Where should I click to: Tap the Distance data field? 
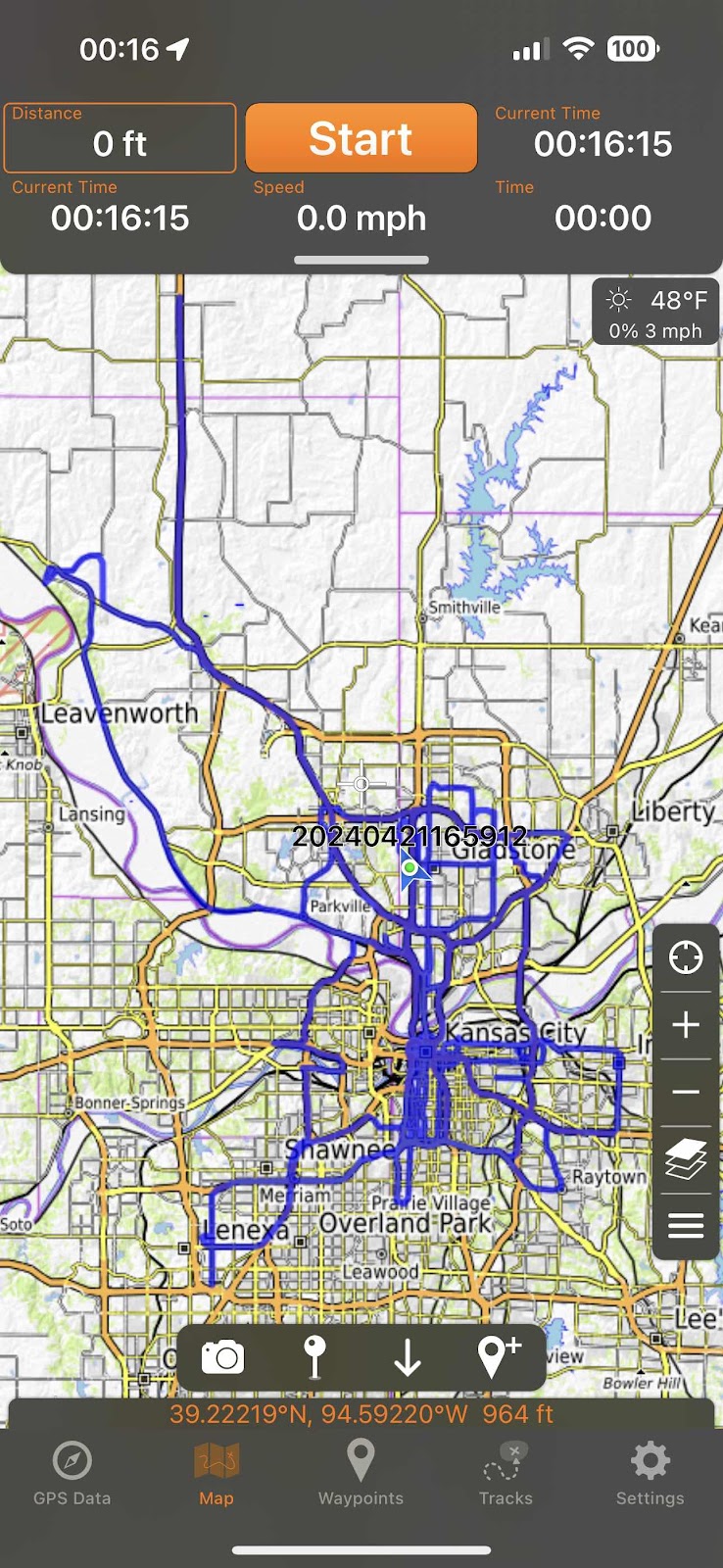click(120, 138)
